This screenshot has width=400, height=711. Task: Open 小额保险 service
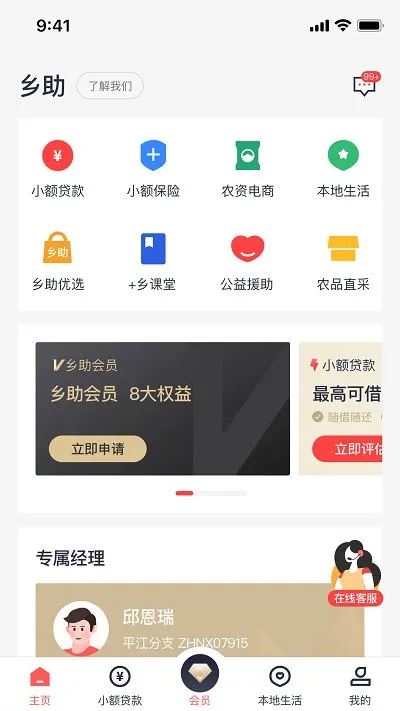tap(153, 169)
